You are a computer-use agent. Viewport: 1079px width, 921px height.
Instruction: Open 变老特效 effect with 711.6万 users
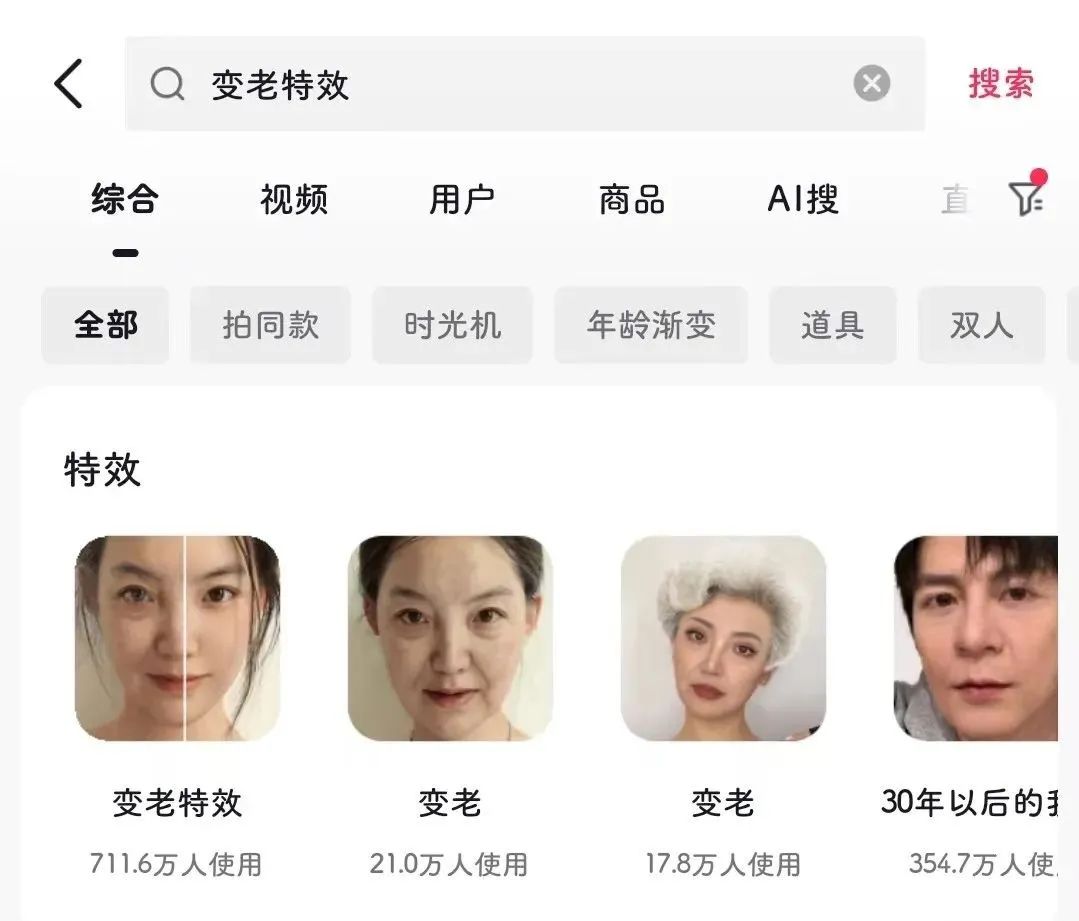178,638
